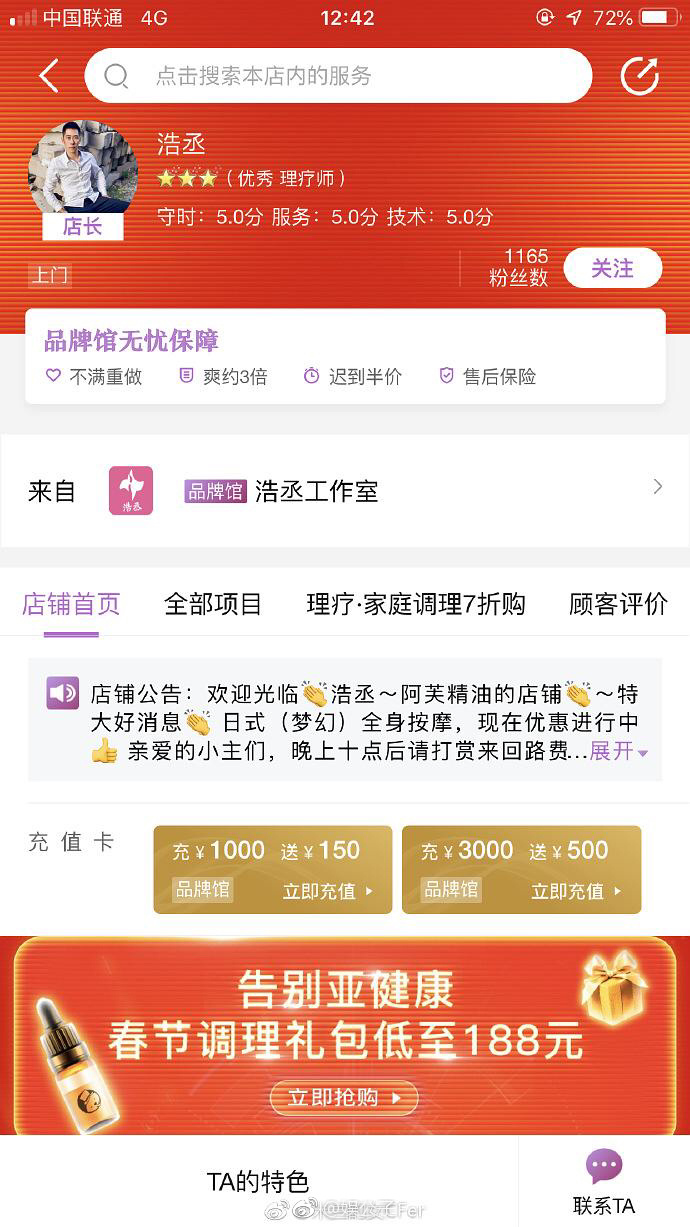Switch to 理疗·家庭调理7折购 tab
690x1227 pixels.
(x=415, y=604)
